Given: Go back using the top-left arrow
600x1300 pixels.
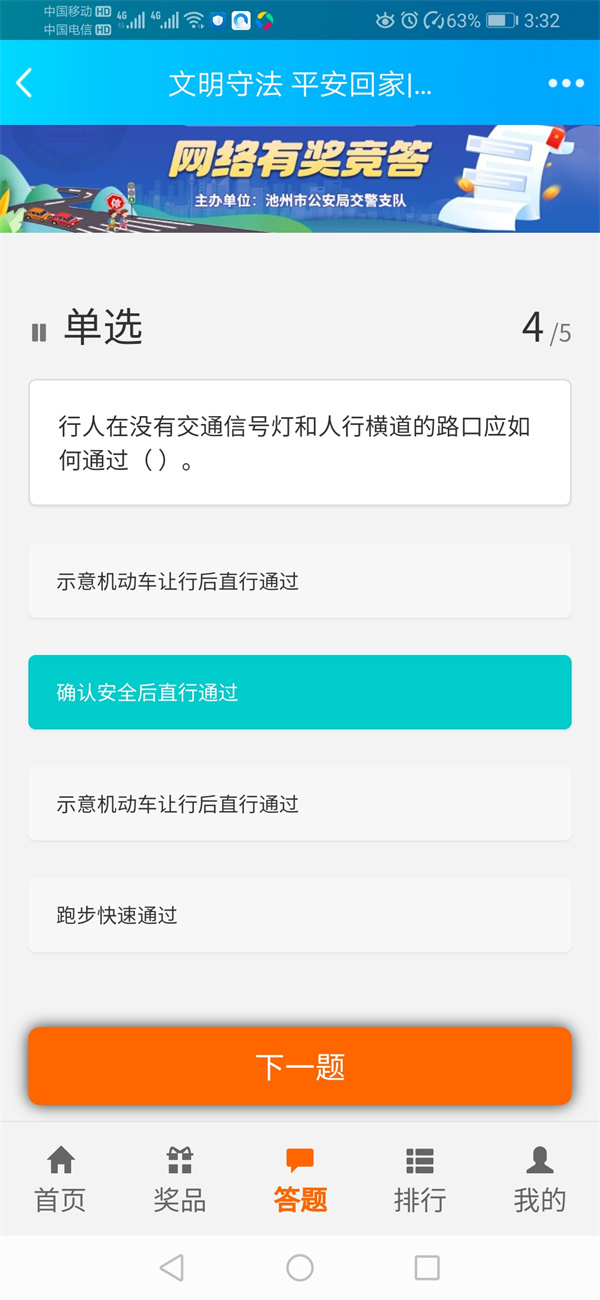Looking at the screenshot, I should click(x=25, y=83).
